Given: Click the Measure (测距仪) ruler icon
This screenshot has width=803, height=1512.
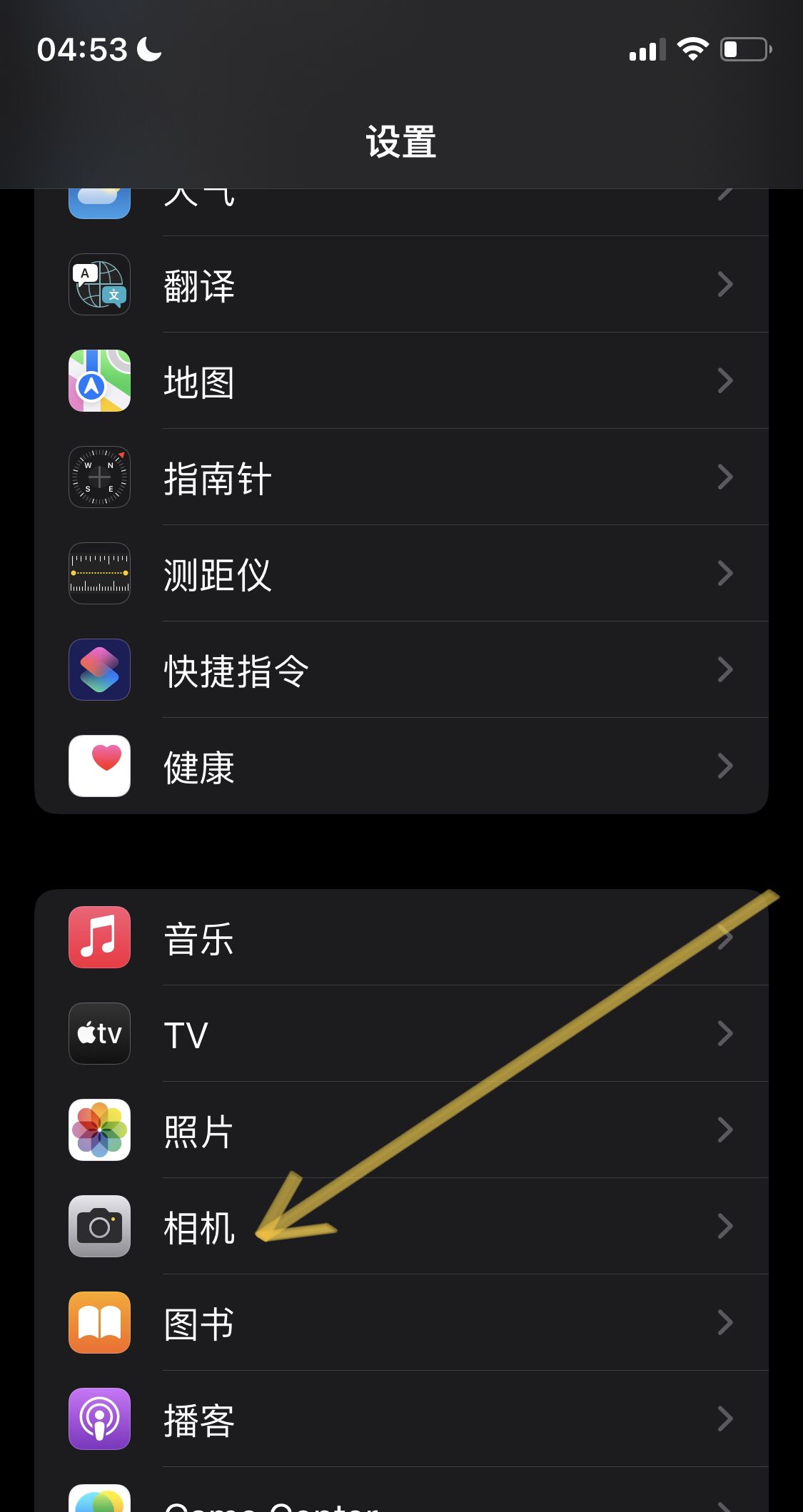Looking at the screenshot, I should point(99,573).
